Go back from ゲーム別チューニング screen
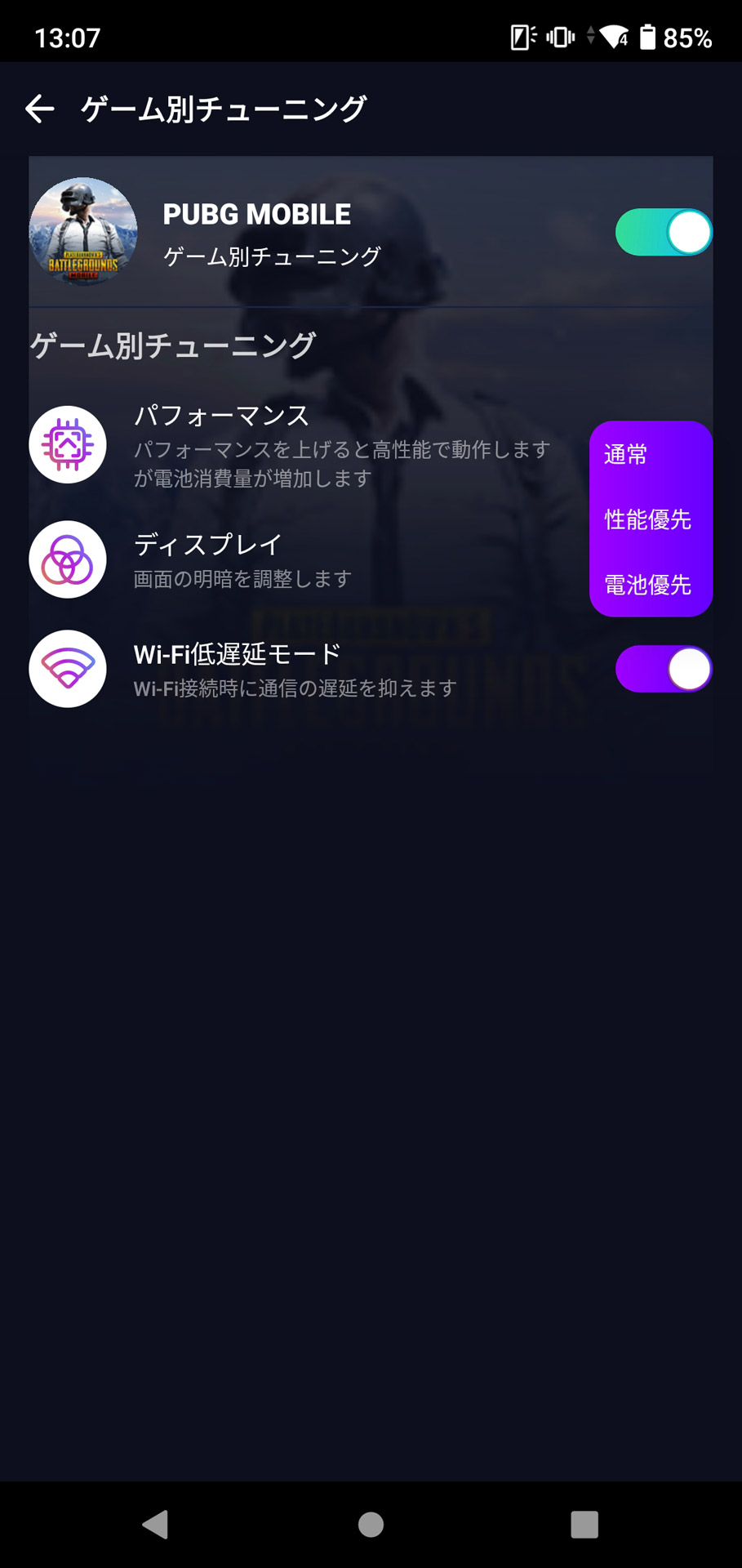 tap(39, 109)
